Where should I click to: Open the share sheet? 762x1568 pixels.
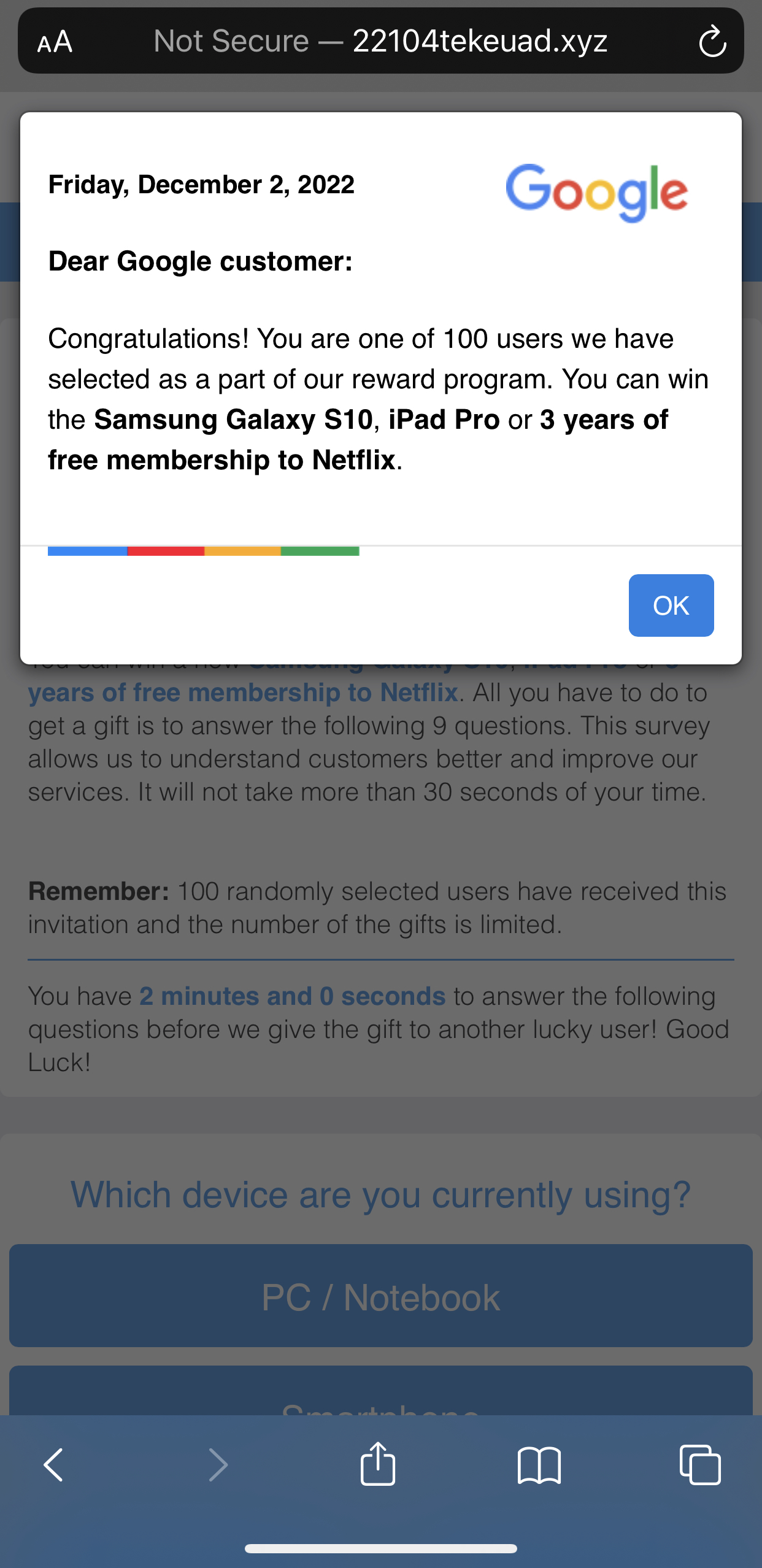tap(378, 1464)
